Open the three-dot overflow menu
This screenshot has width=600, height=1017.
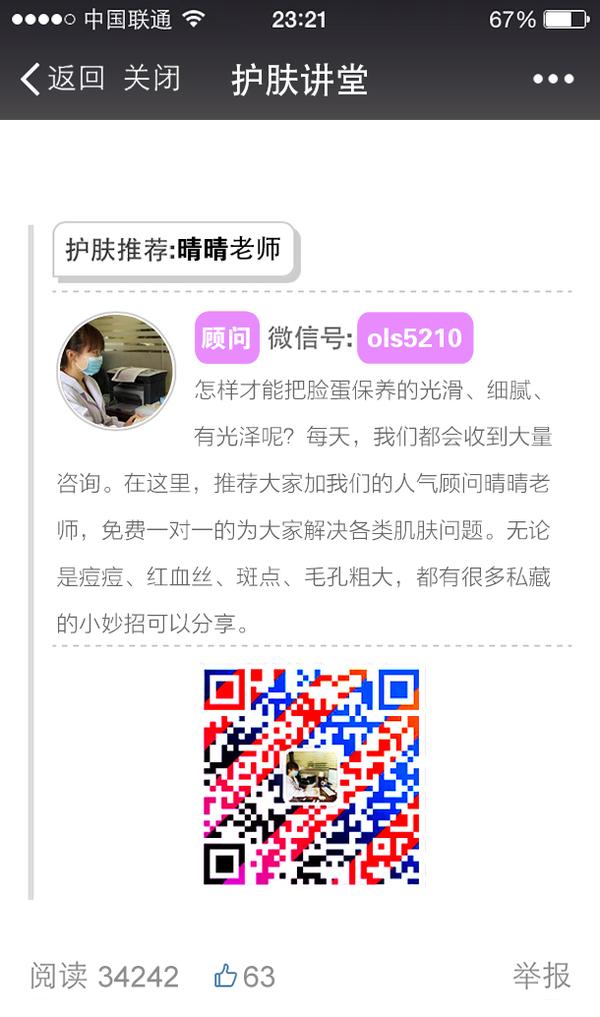[553, 79]
